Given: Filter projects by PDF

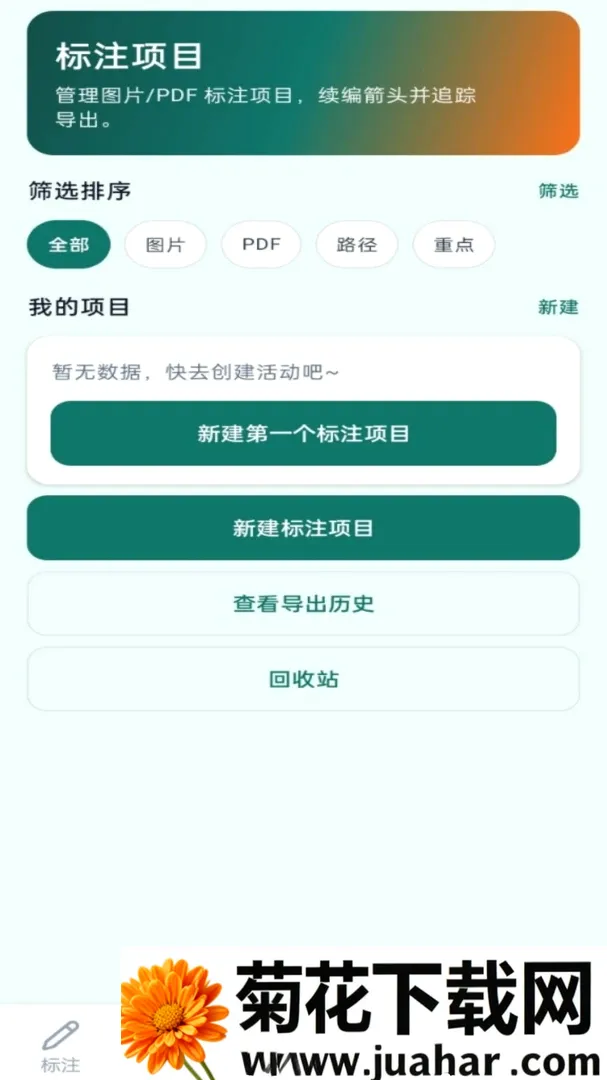Looking at the screenshot, I should click(261, 245).
